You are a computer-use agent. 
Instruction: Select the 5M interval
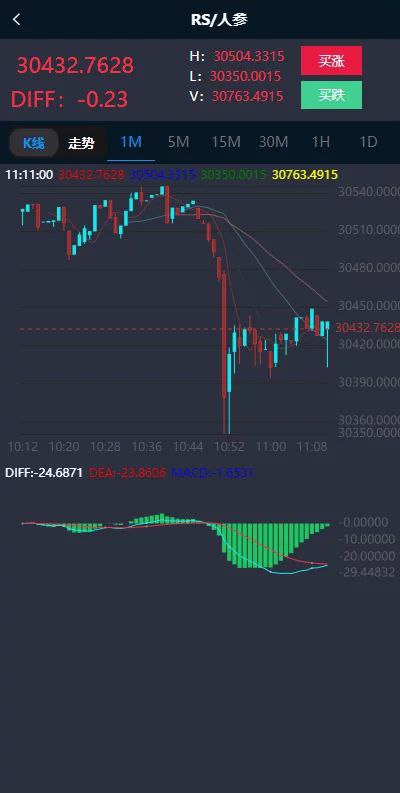(x=178, y=142)
